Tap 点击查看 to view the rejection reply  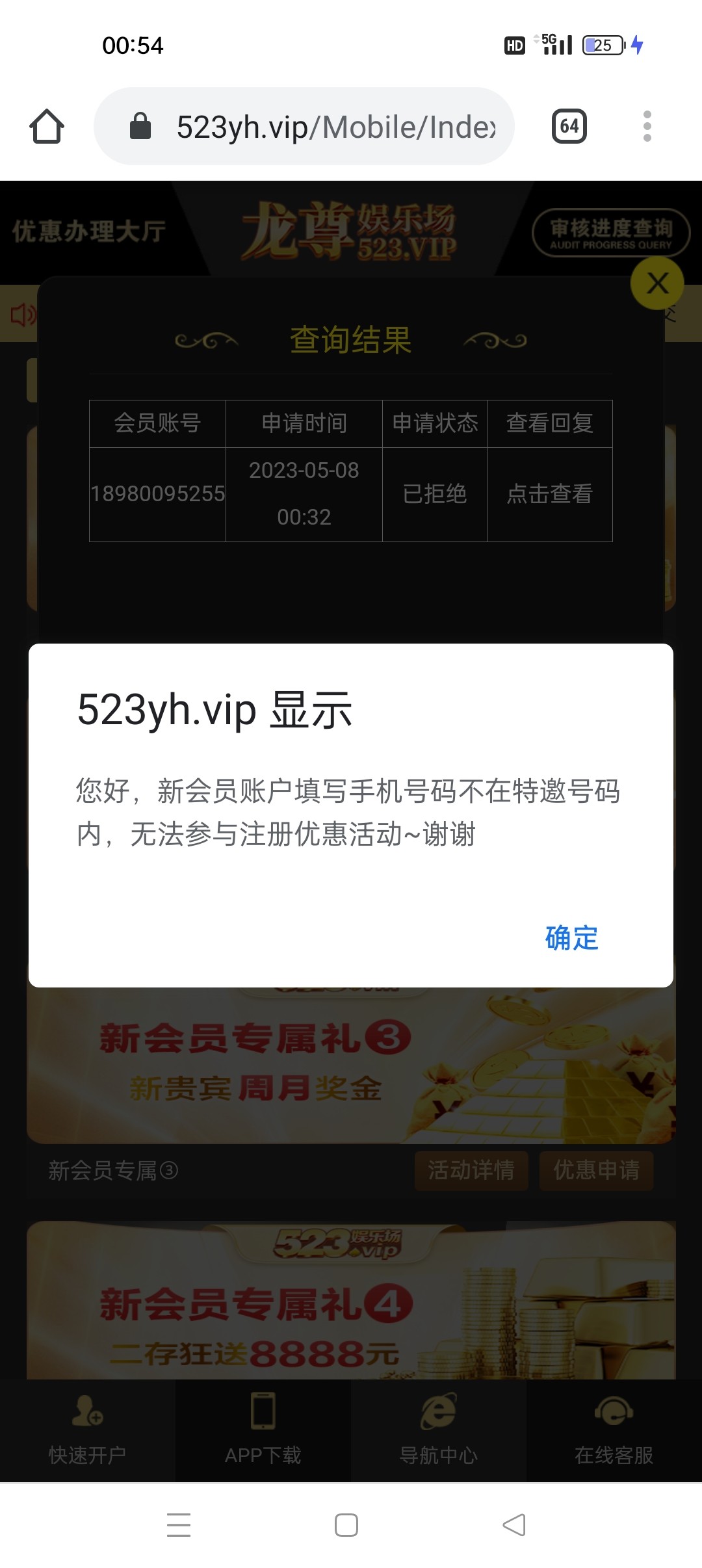[x=549, y=494]
